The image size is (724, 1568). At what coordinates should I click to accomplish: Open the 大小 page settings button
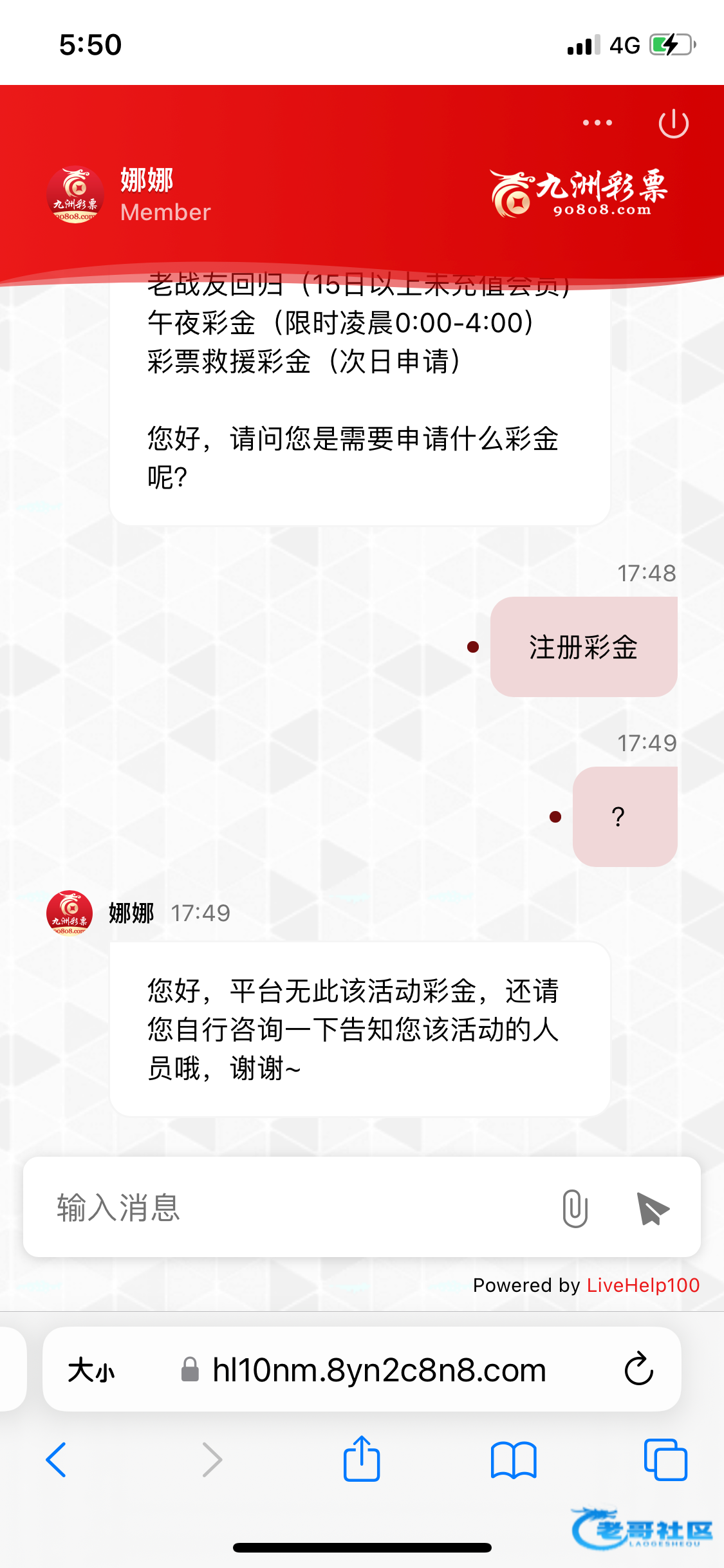pyautogui.click(x=91, y=1370)
